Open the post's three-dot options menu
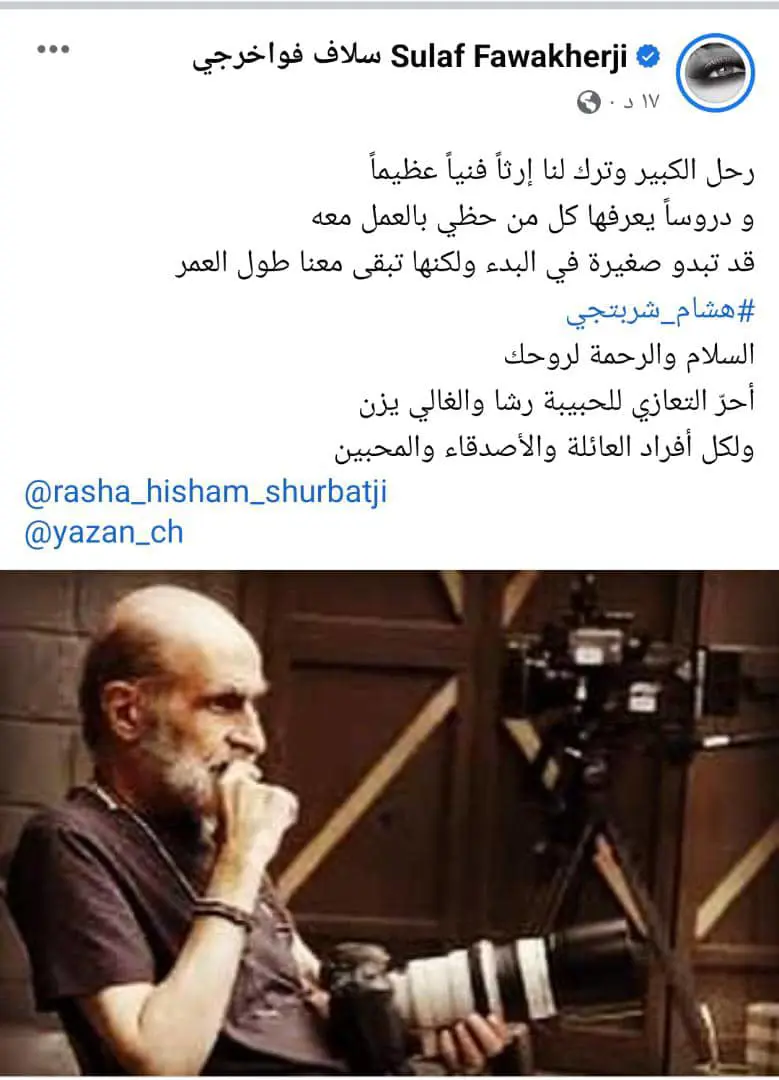This screenshot has height=1080, width=779. (x=52, y=50)
